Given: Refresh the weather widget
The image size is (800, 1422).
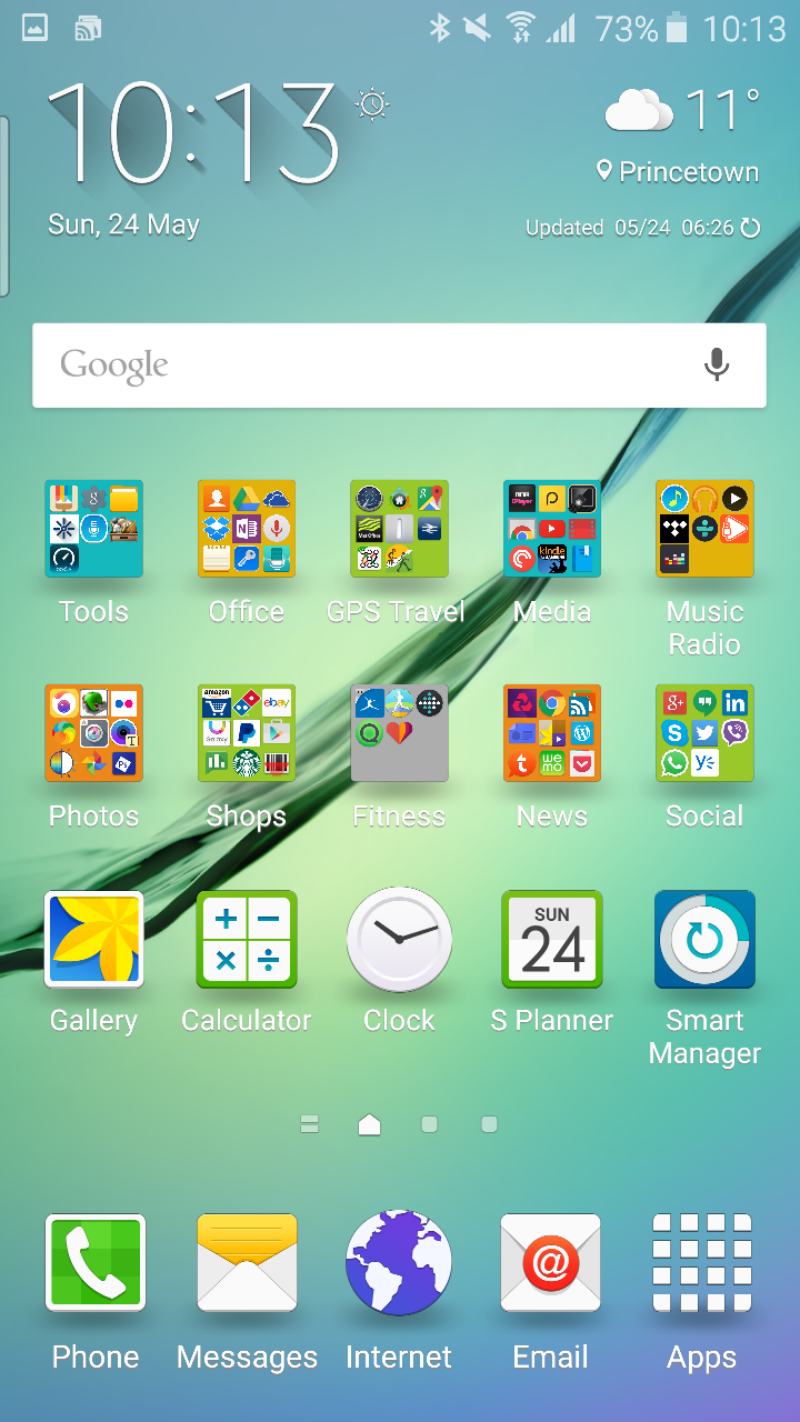Looking at the screenshot, I should (750, 228).
